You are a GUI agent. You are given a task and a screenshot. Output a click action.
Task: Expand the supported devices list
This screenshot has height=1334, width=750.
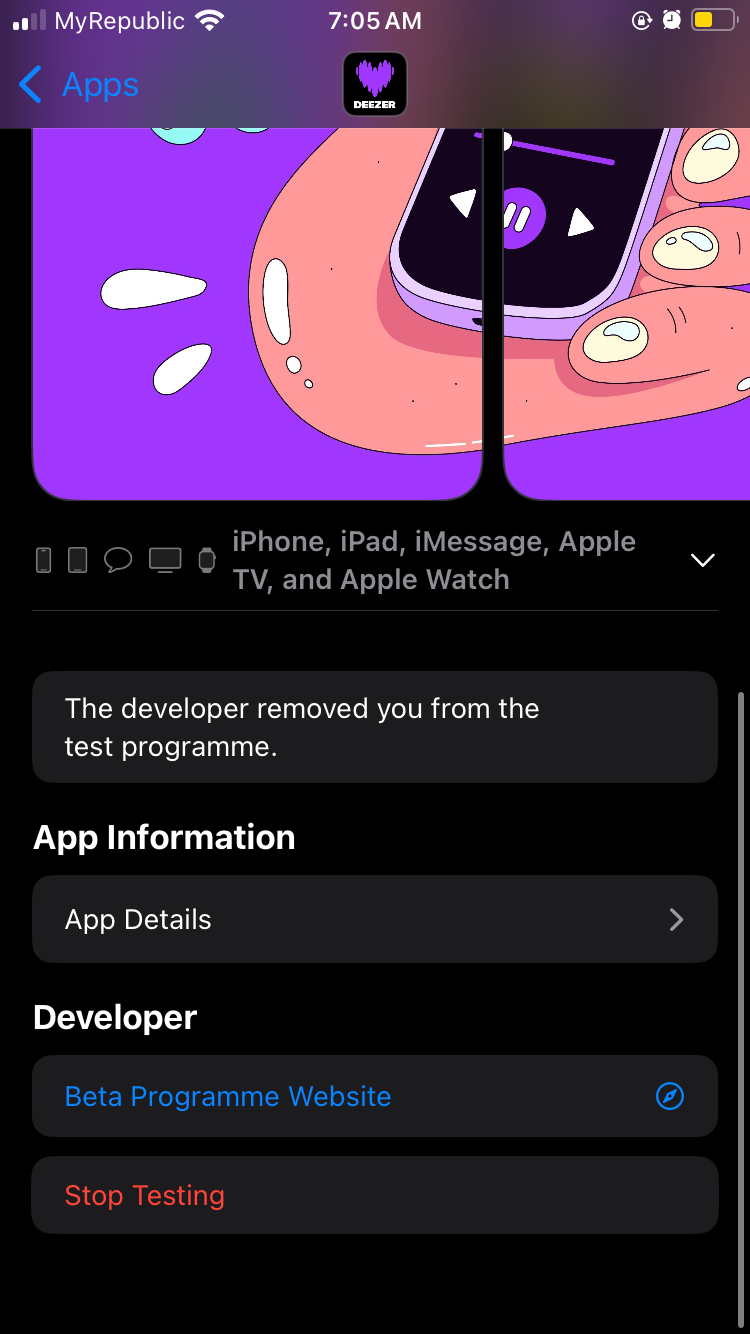pyautogui.click(x=702, y=560)
